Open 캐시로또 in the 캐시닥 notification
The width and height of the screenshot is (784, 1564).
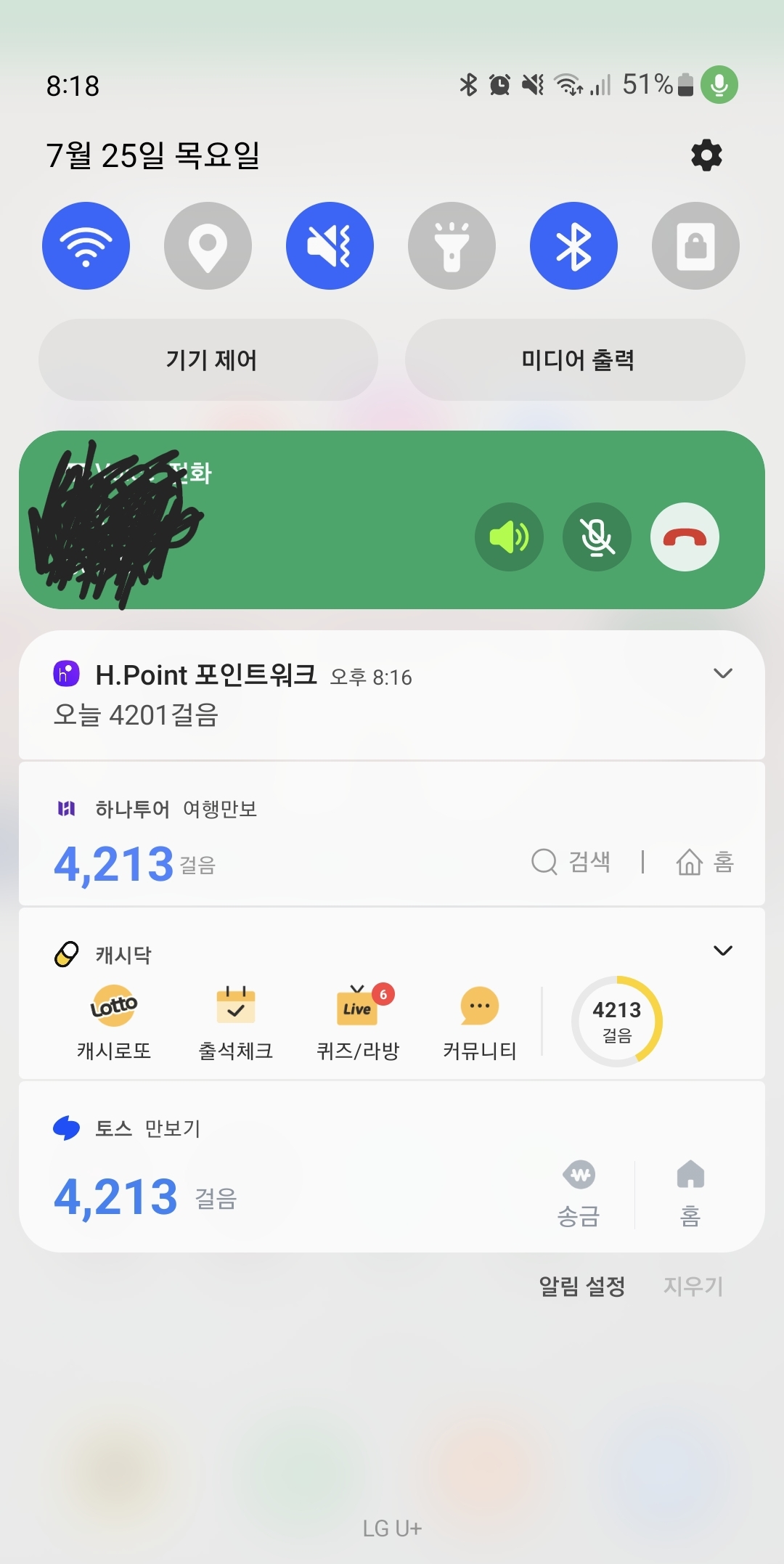pyautogui.click(x=114, y=1022)
